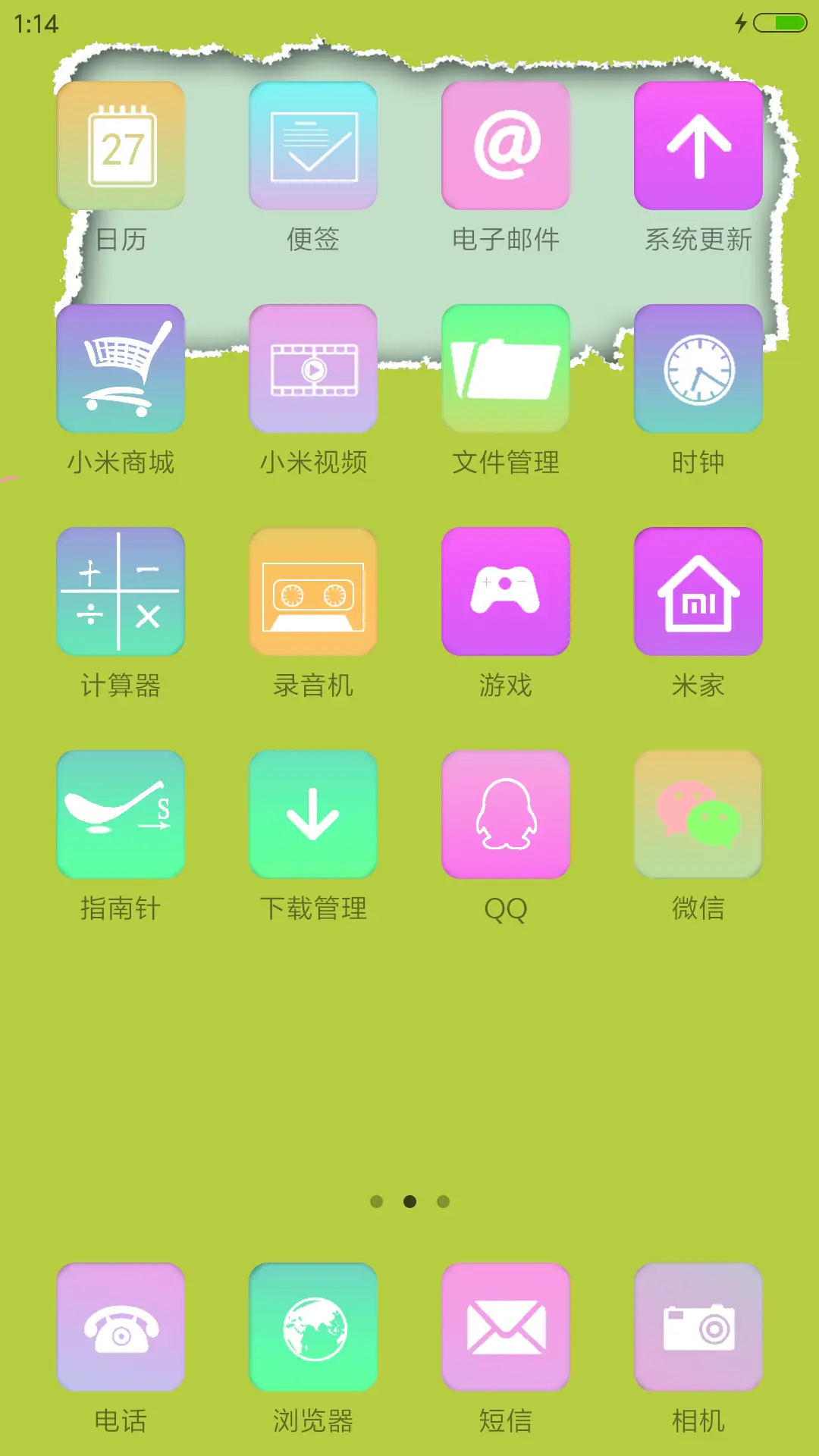
Task: Open 下载管理 download manager
Action: pos(313,814)
